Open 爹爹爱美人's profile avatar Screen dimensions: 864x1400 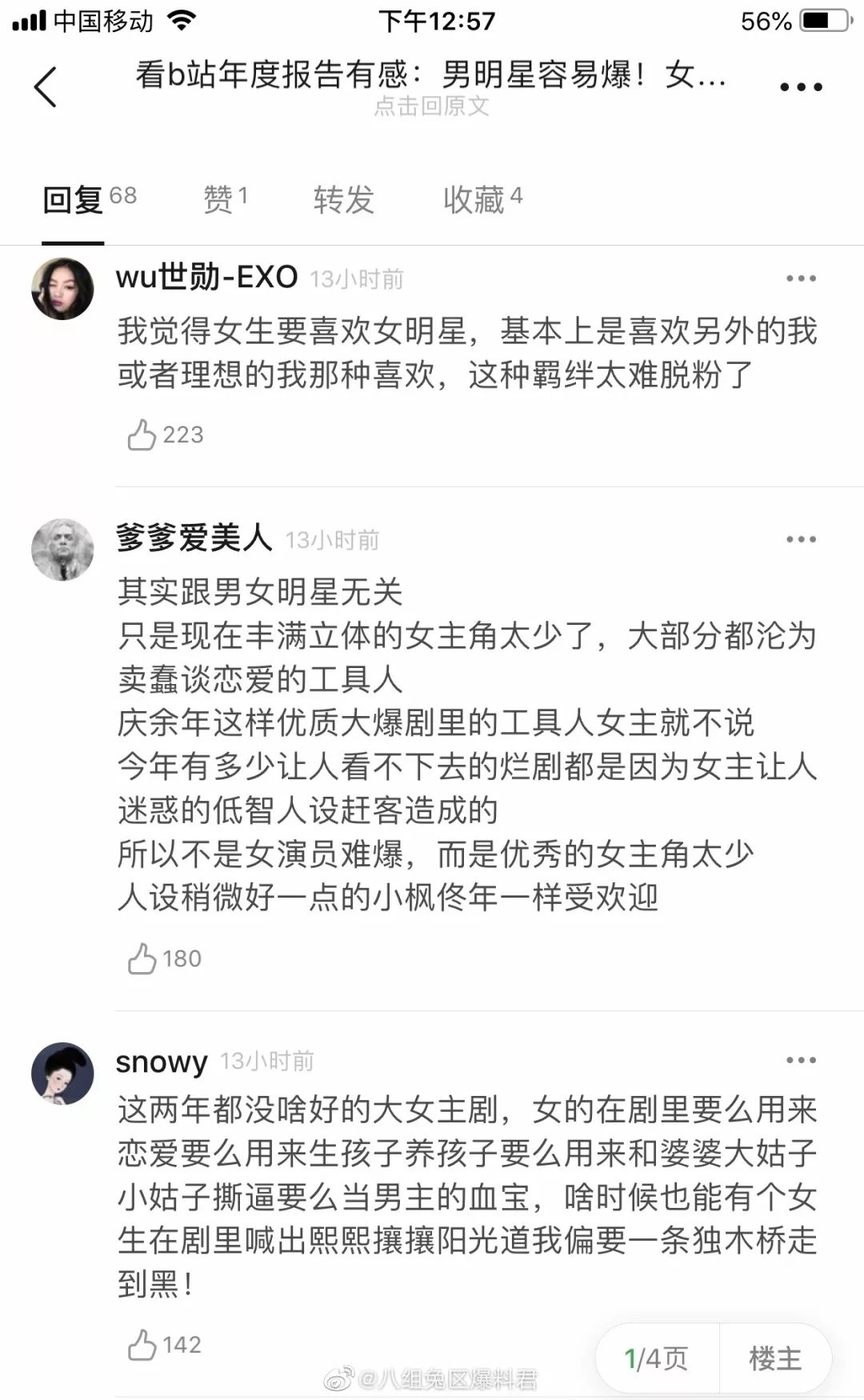coord(62,550)
